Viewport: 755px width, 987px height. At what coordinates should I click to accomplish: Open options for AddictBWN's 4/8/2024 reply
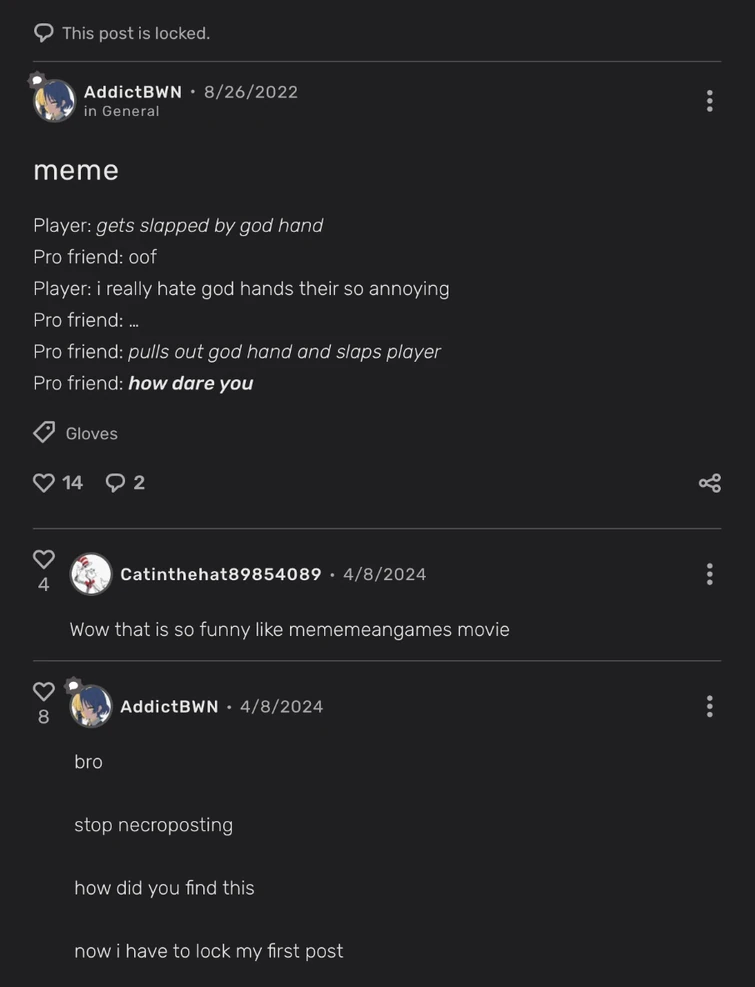[709, 706]
